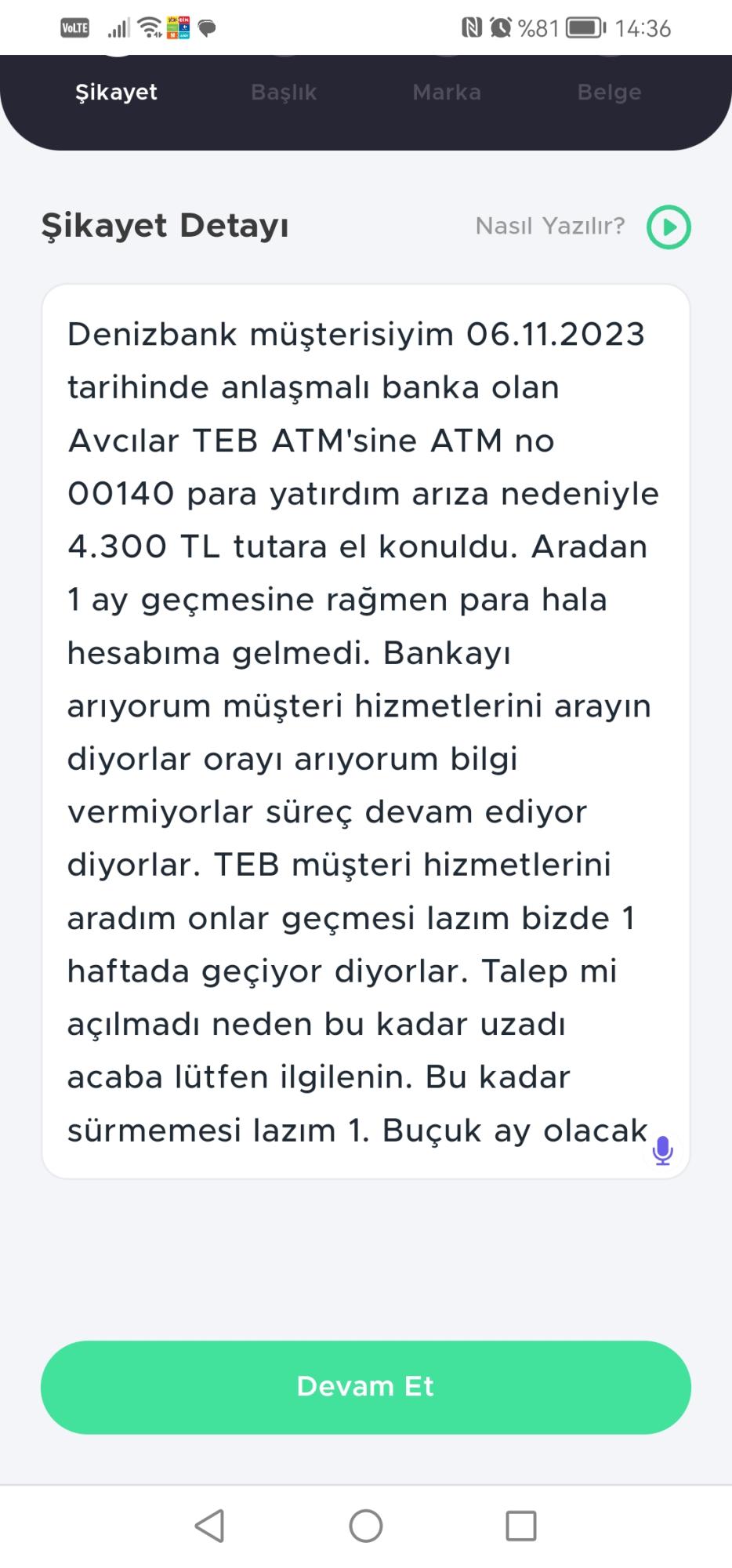This screenshot has height=1568, width=732.
Task: Open the Belge tab
Action: 610,92
